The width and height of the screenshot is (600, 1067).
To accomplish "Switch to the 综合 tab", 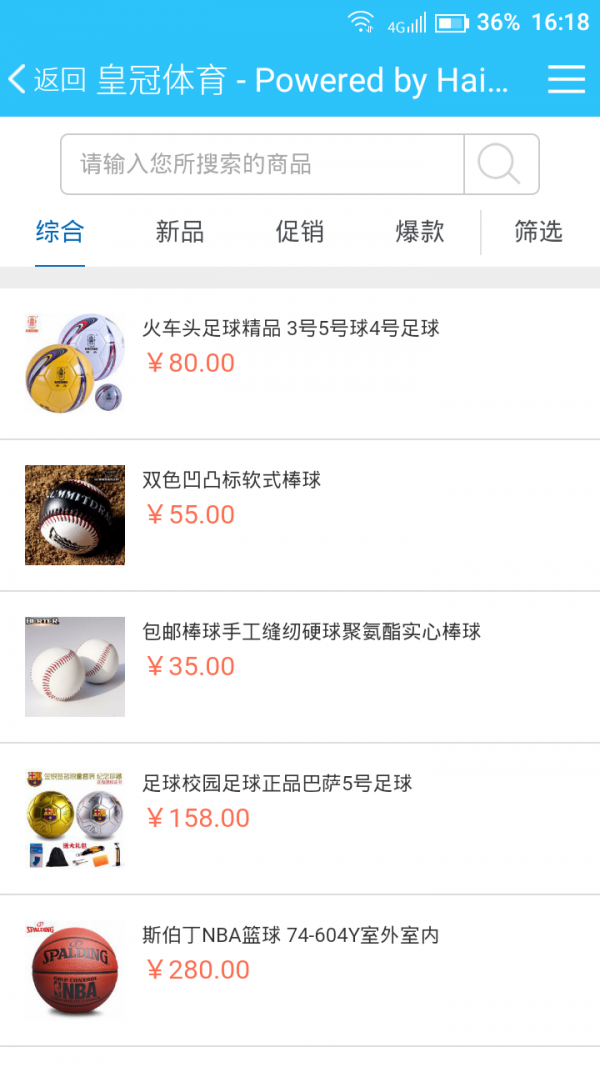I will point(60,232).
